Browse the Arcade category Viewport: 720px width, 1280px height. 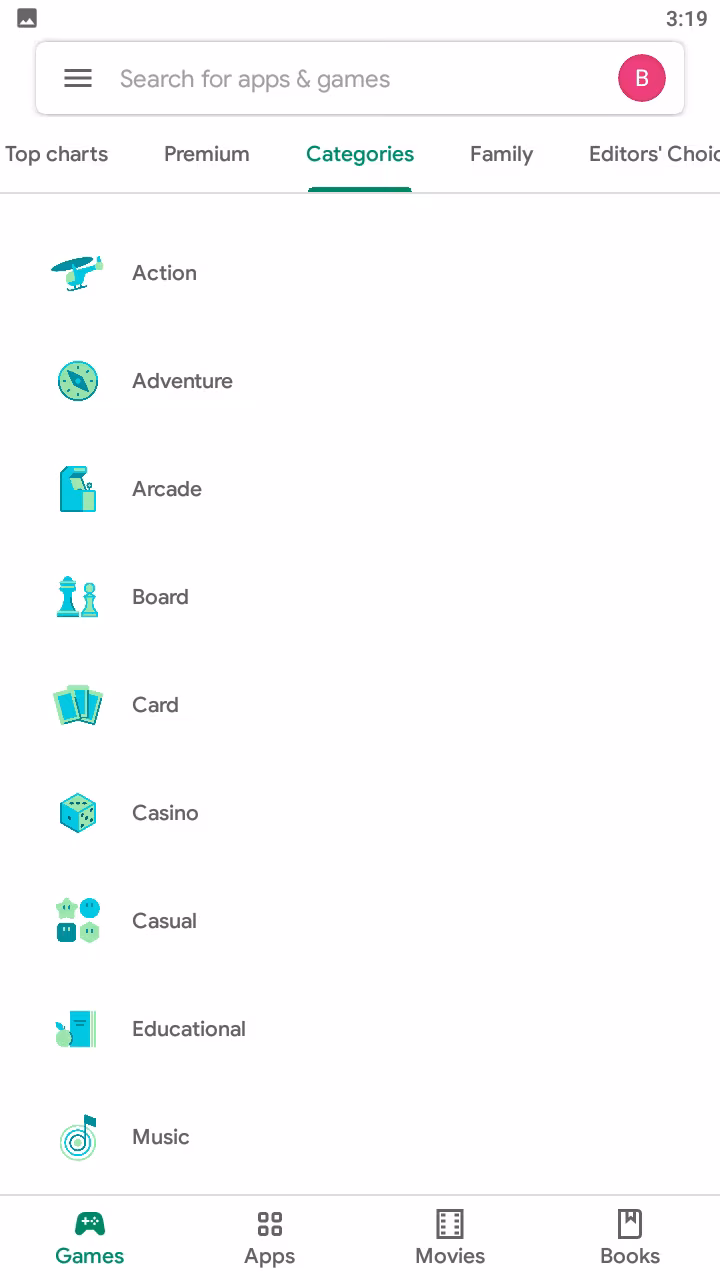click(167, 489)
